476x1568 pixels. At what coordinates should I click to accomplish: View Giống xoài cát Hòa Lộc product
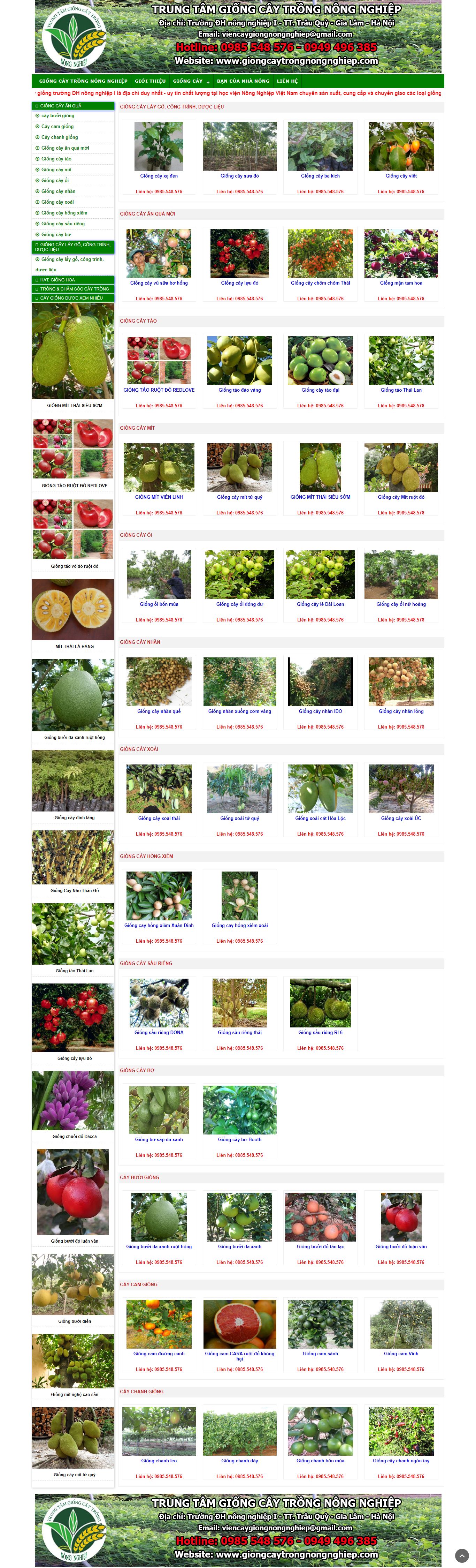tap(320, 818)
